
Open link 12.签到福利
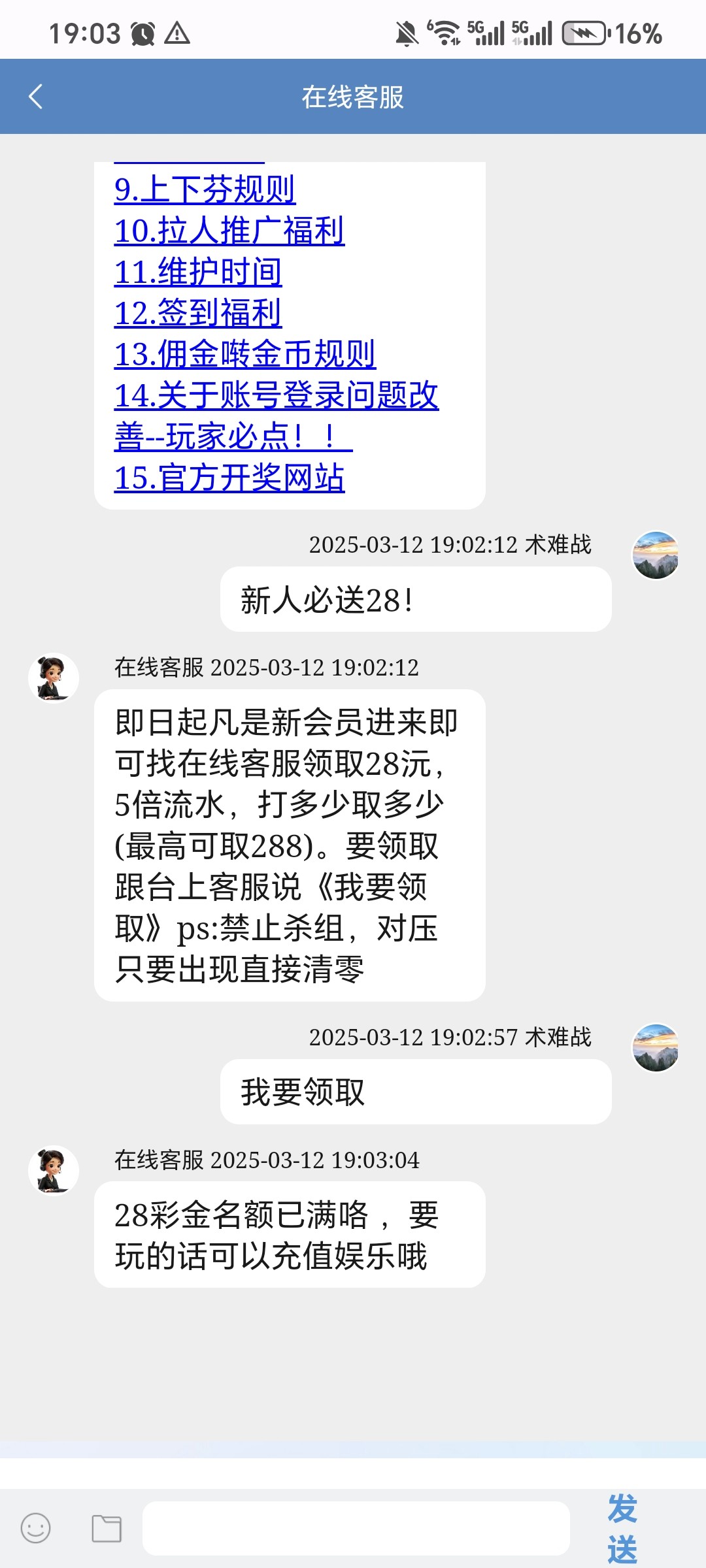pyautogui.click(x=197, y=313)
